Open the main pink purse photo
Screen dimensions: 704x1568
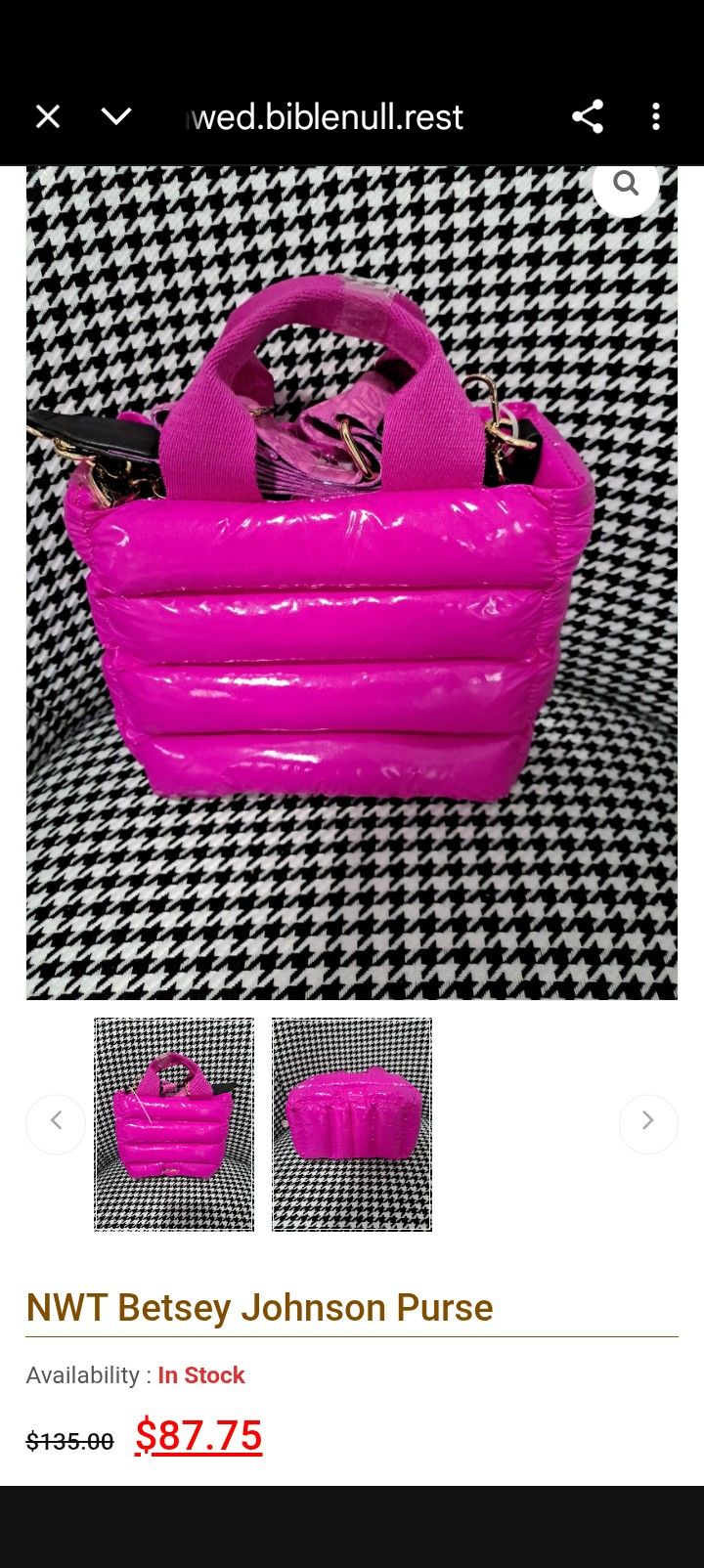coord(352,587)
